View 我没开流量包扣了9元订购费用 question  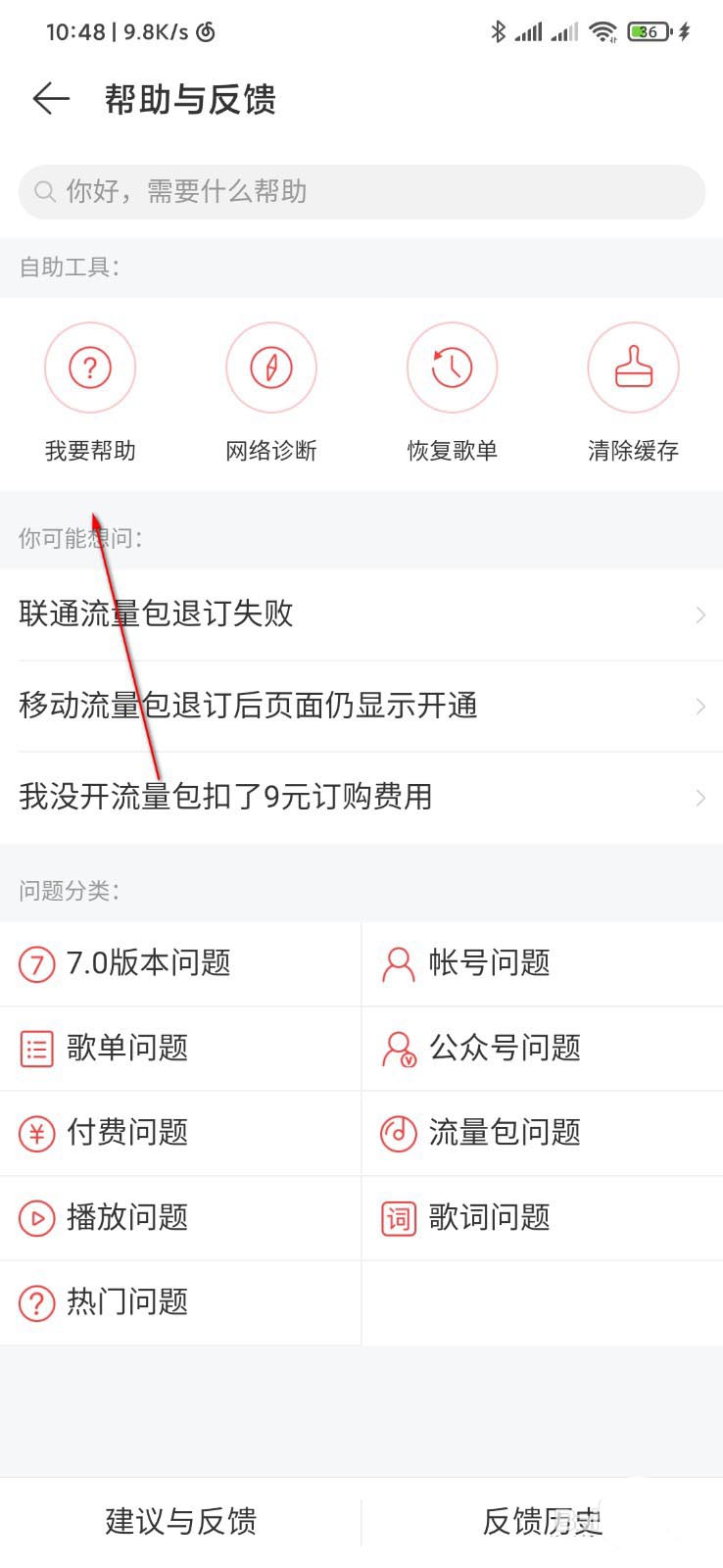pyautogui.click(x=361, y=797)
